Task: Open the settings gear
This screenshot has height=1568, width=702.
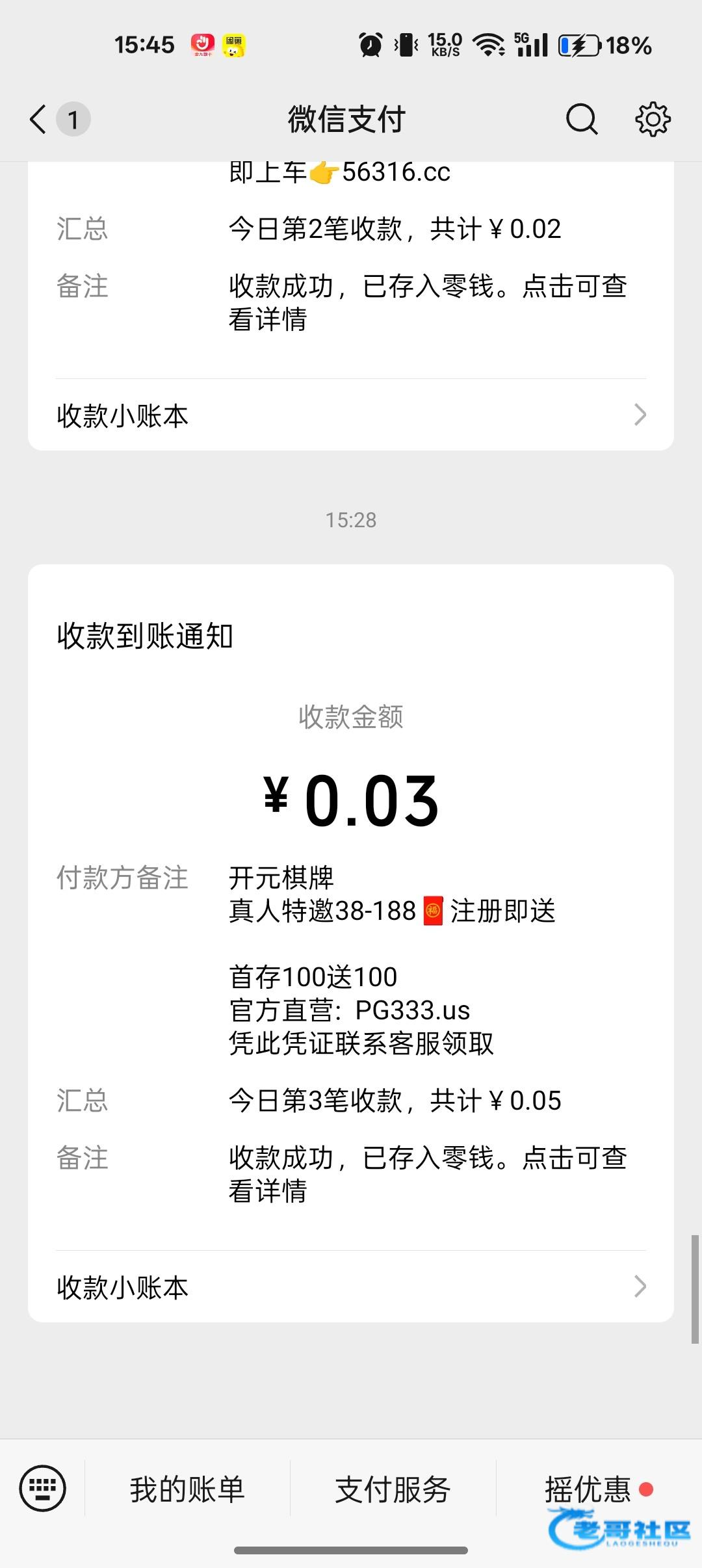Action: pyautogui.click(x=653, y=120)
